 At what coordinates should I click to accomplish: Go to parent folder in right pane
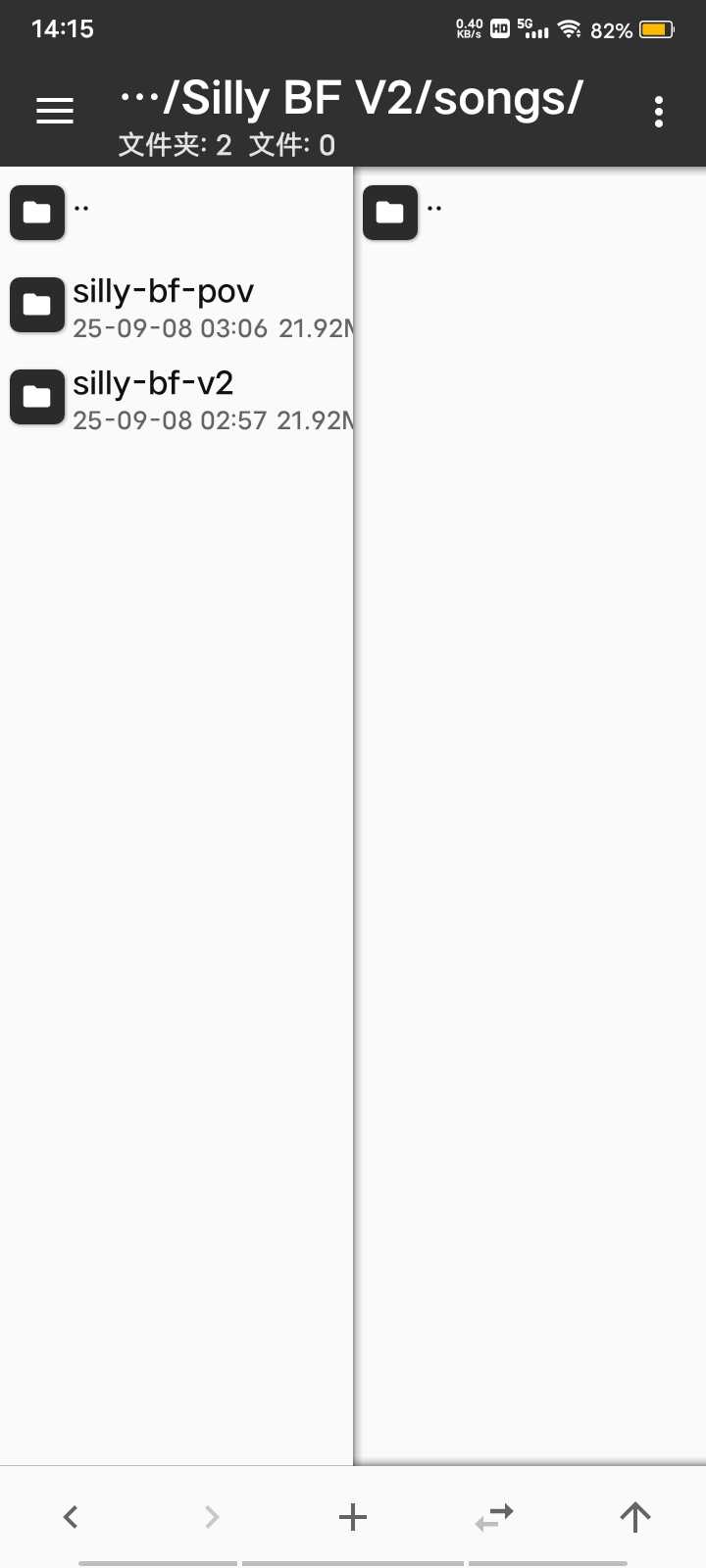(530, 213)
